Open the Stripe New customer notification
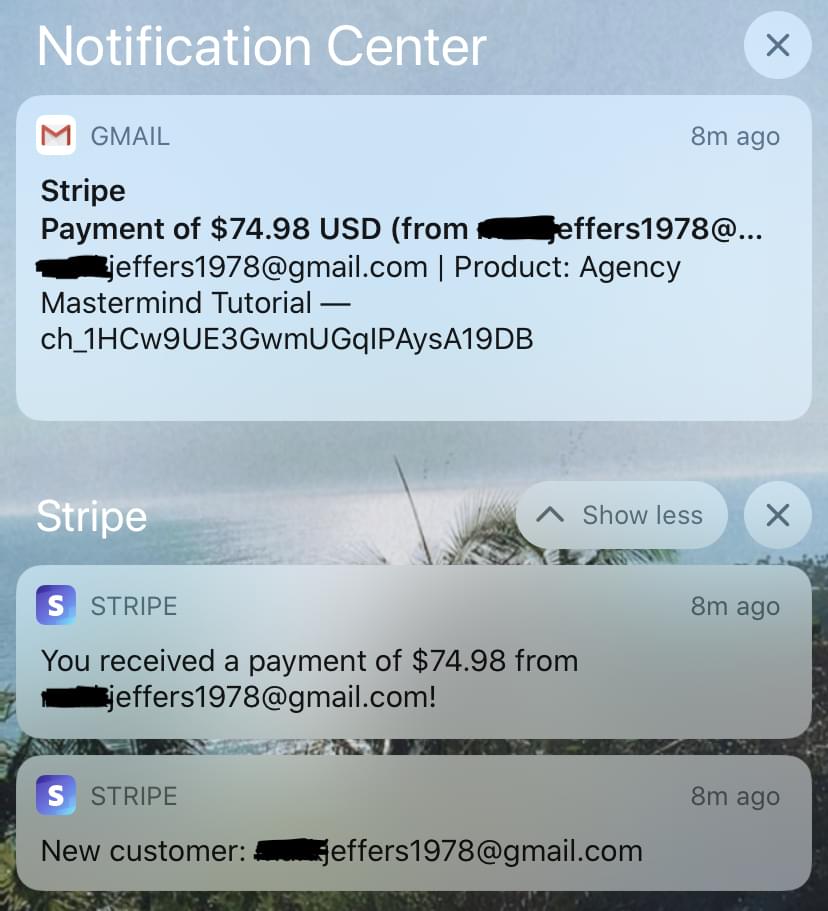Image resolution: width=828 pixels, height=911 pixels. pos(413,823)
